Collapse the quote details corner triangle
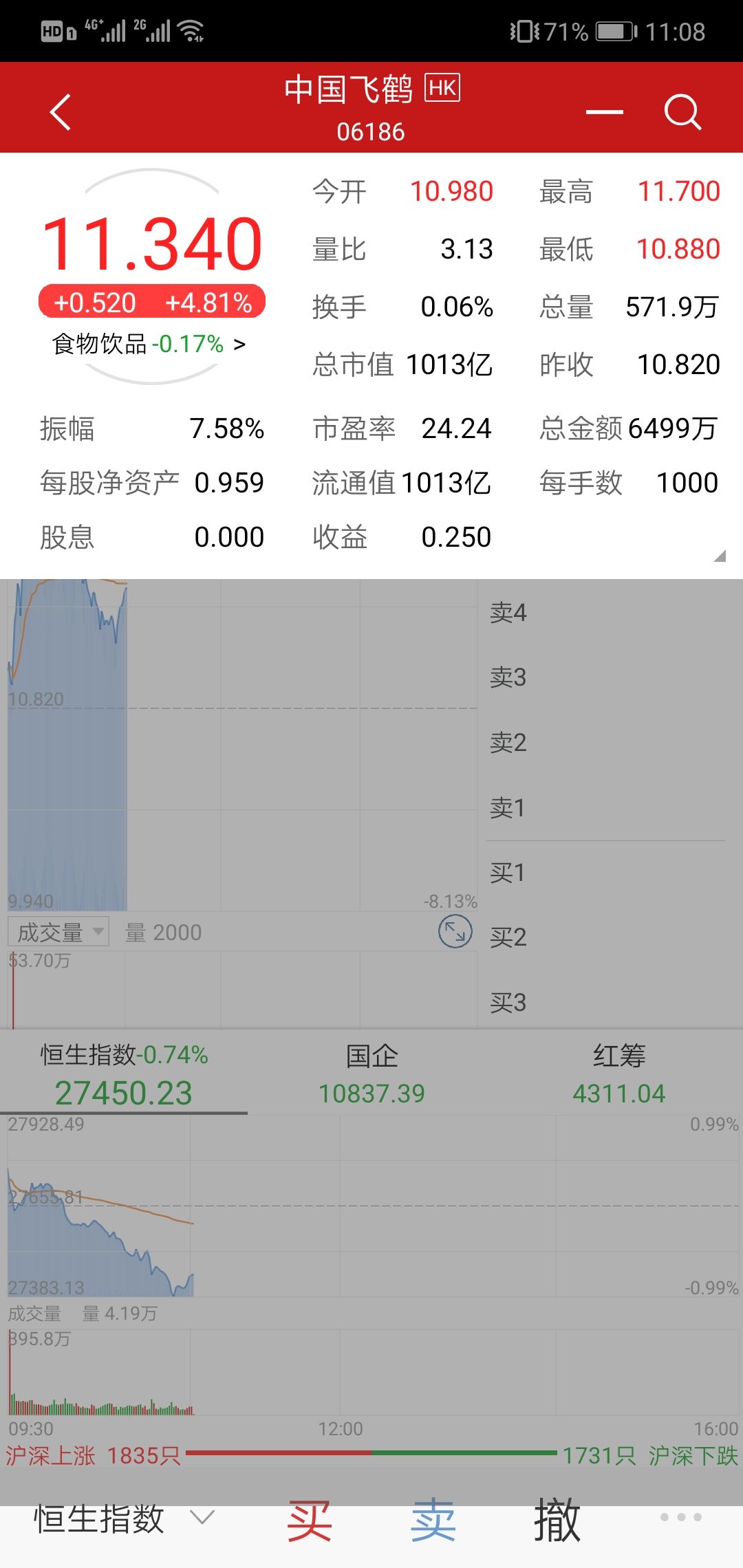The image size is (743, 1568). [720, 556]
